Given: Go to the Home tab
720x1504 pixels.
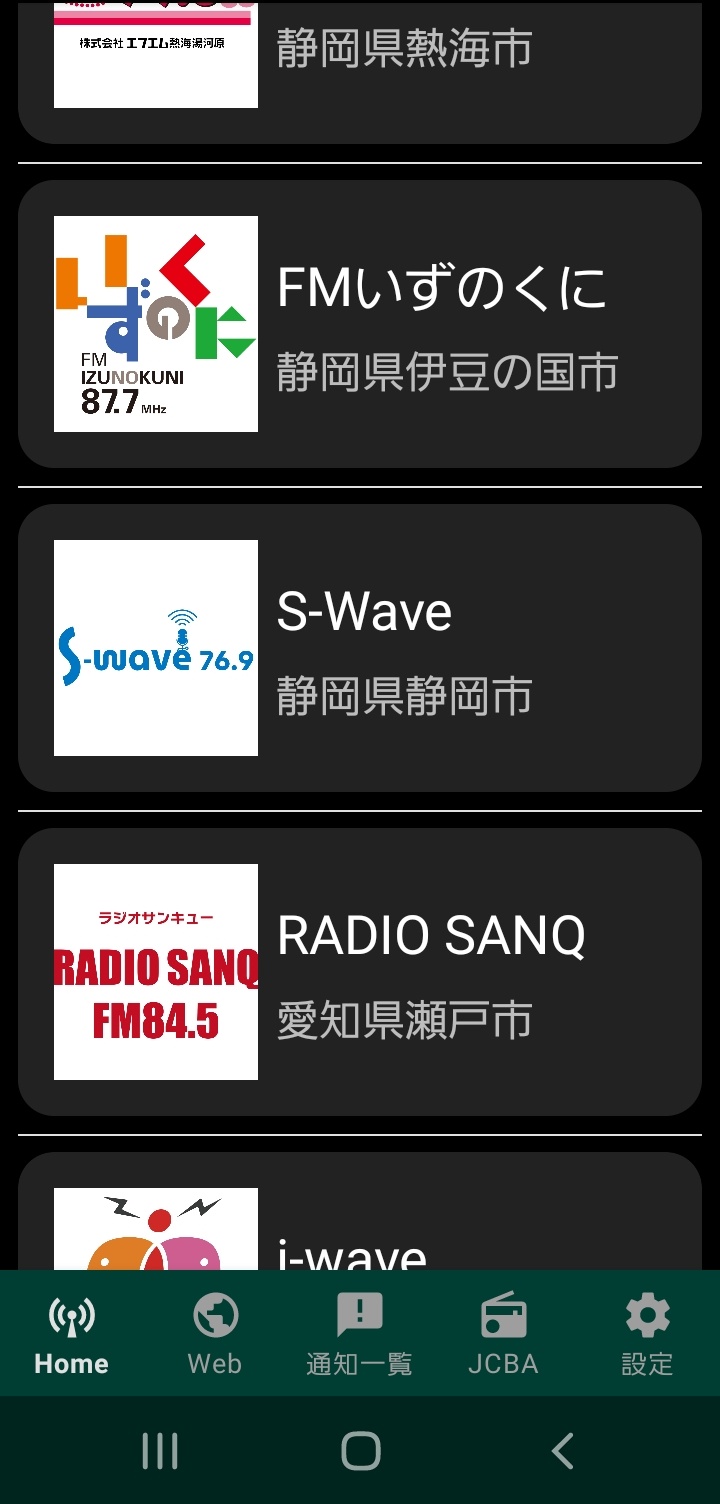Looking at the screenshot, I should (x=71, y=1334).
